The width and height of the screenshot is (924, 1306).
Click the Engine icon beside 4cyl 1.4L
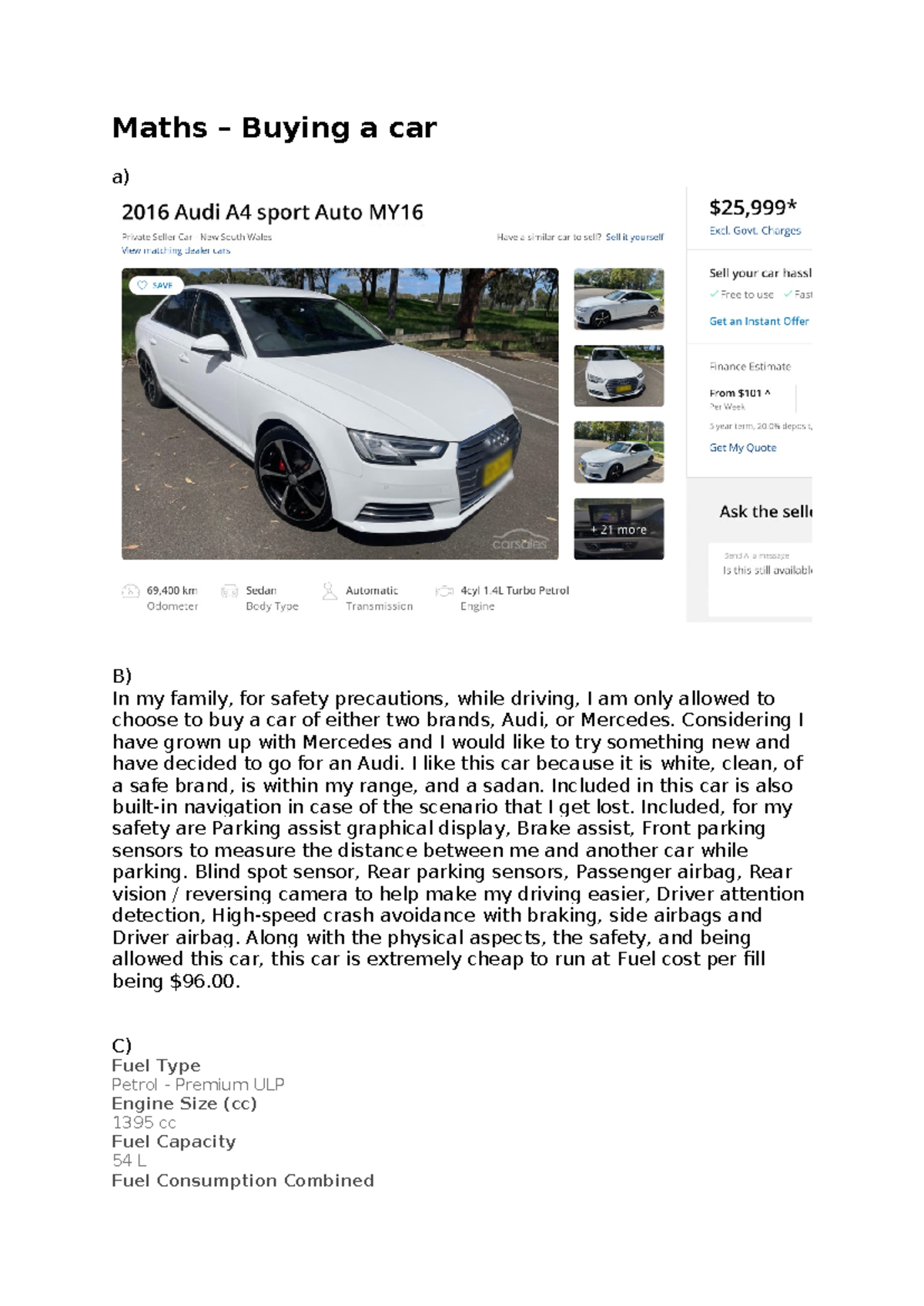pos(445,591)
